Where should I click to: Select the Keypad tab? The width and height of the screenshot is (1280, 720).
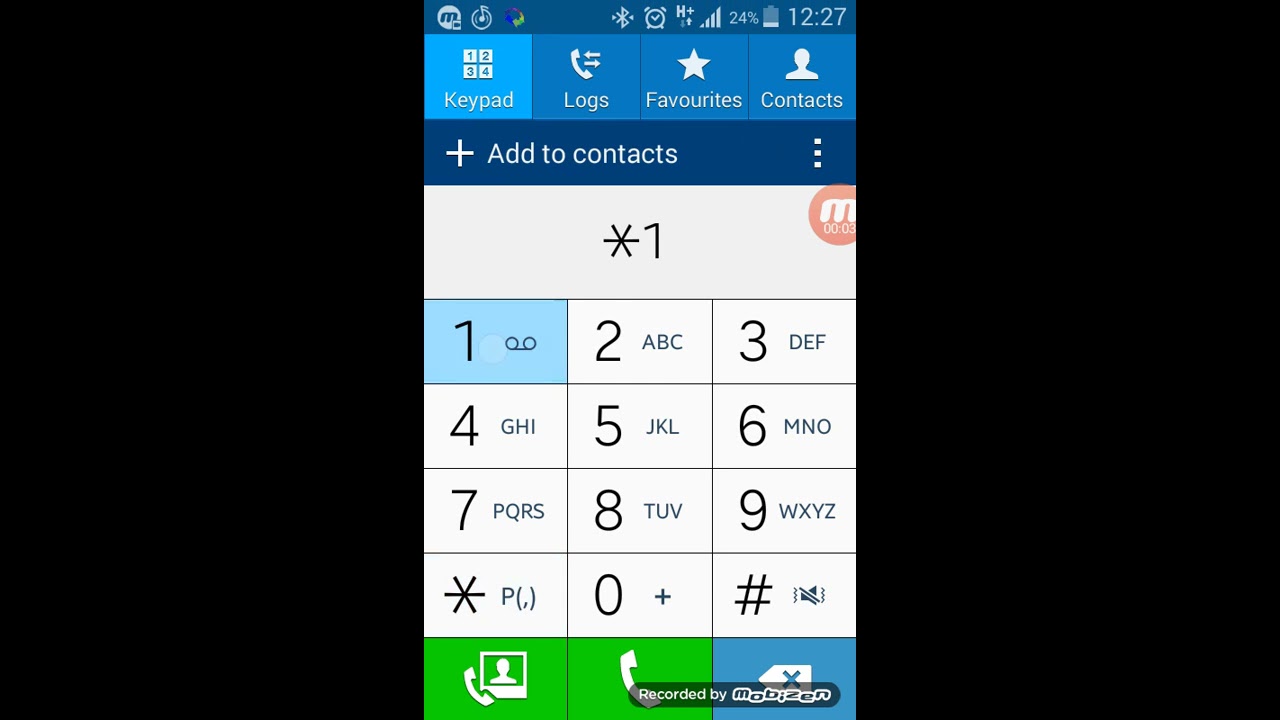(478, 77)
